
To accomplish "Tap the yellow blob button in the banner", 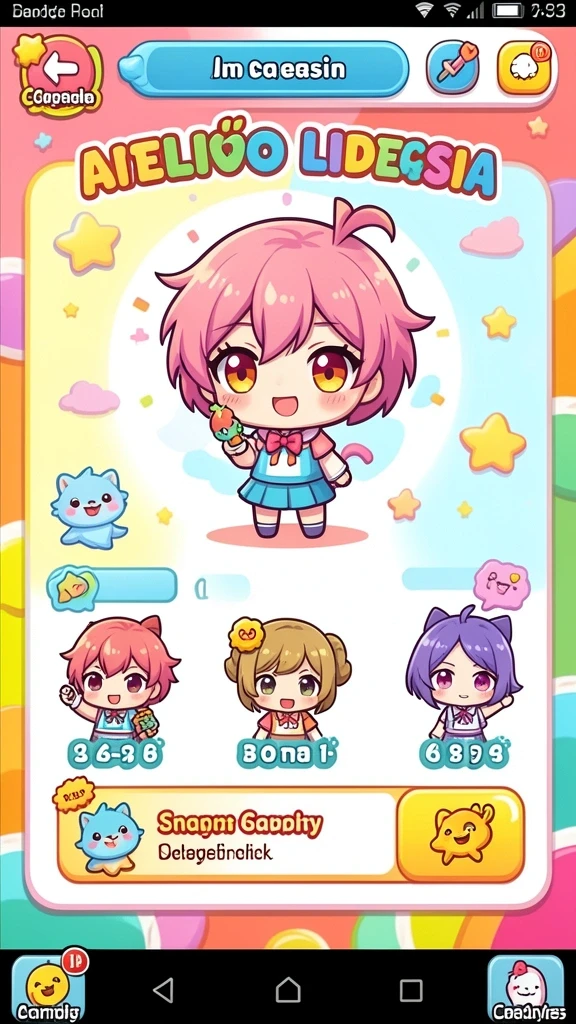I will point(460,835).
